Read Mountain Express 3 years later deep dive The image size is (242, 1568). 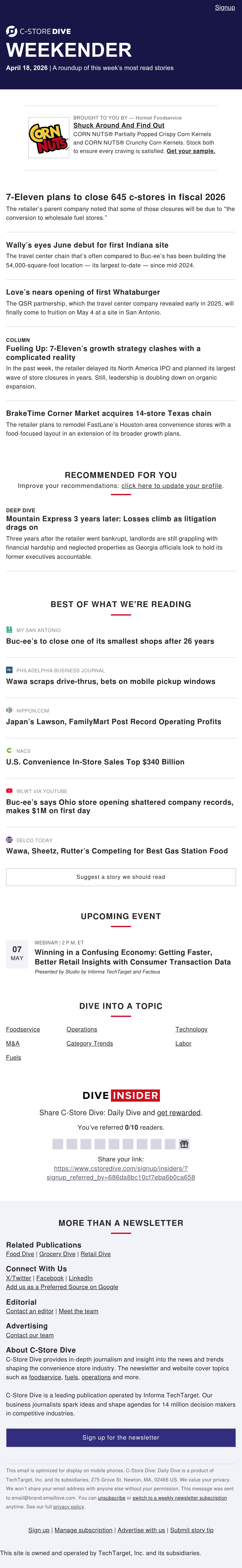pos(111,523)
